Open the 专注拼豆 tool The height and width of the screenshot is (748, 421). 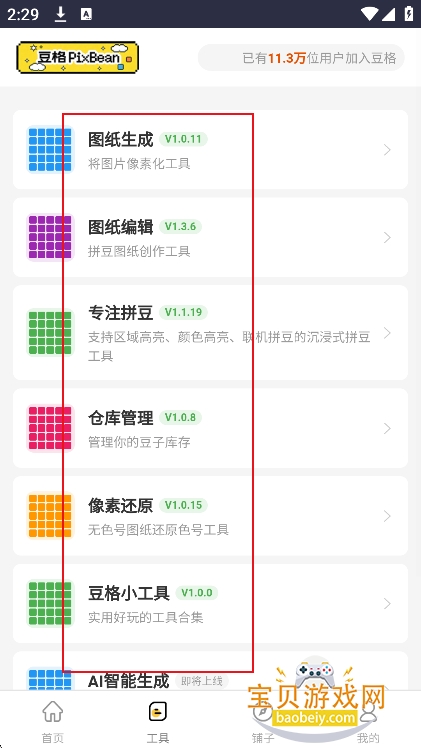[x=210, y=333]
